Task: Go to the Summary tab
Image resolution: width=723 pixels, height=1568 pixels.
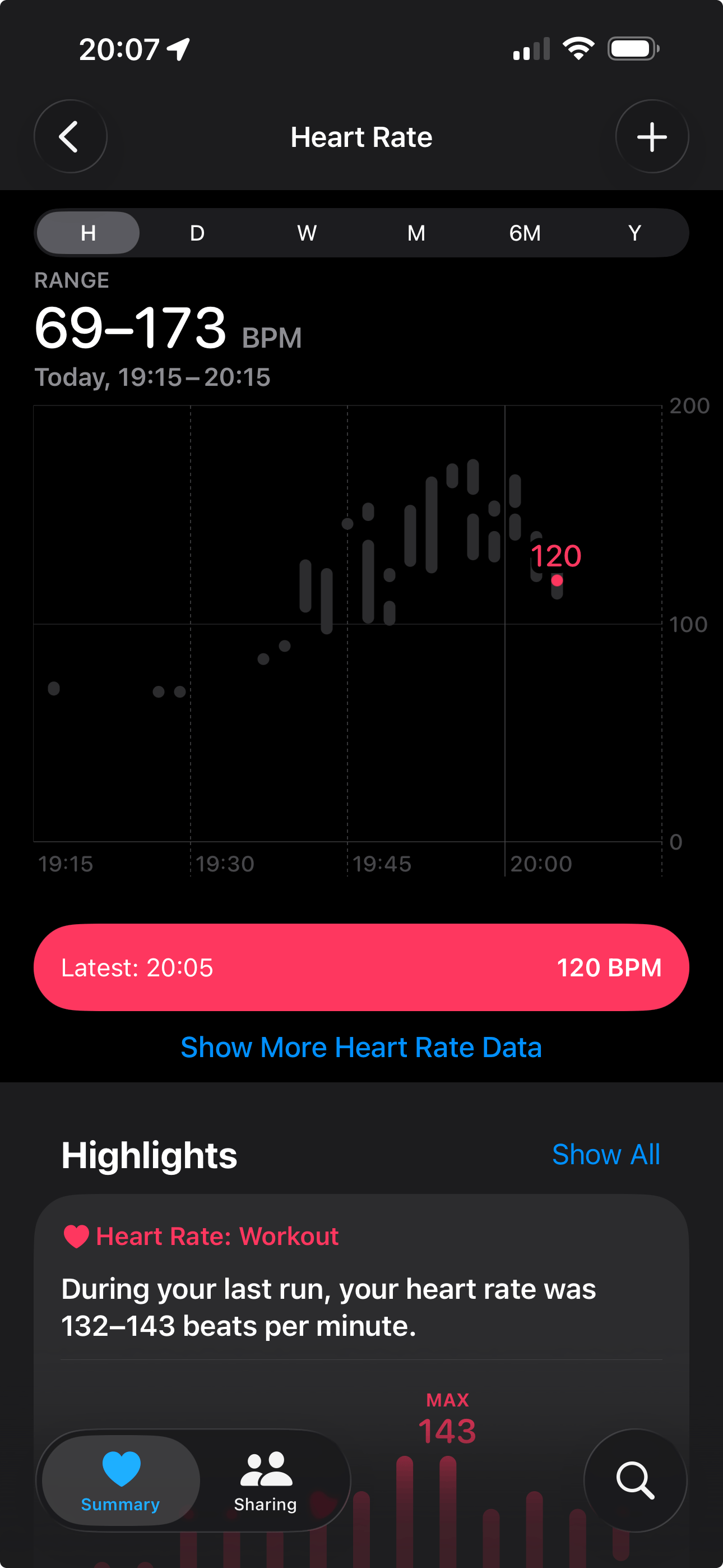Action: click(x=121, y=1481)
